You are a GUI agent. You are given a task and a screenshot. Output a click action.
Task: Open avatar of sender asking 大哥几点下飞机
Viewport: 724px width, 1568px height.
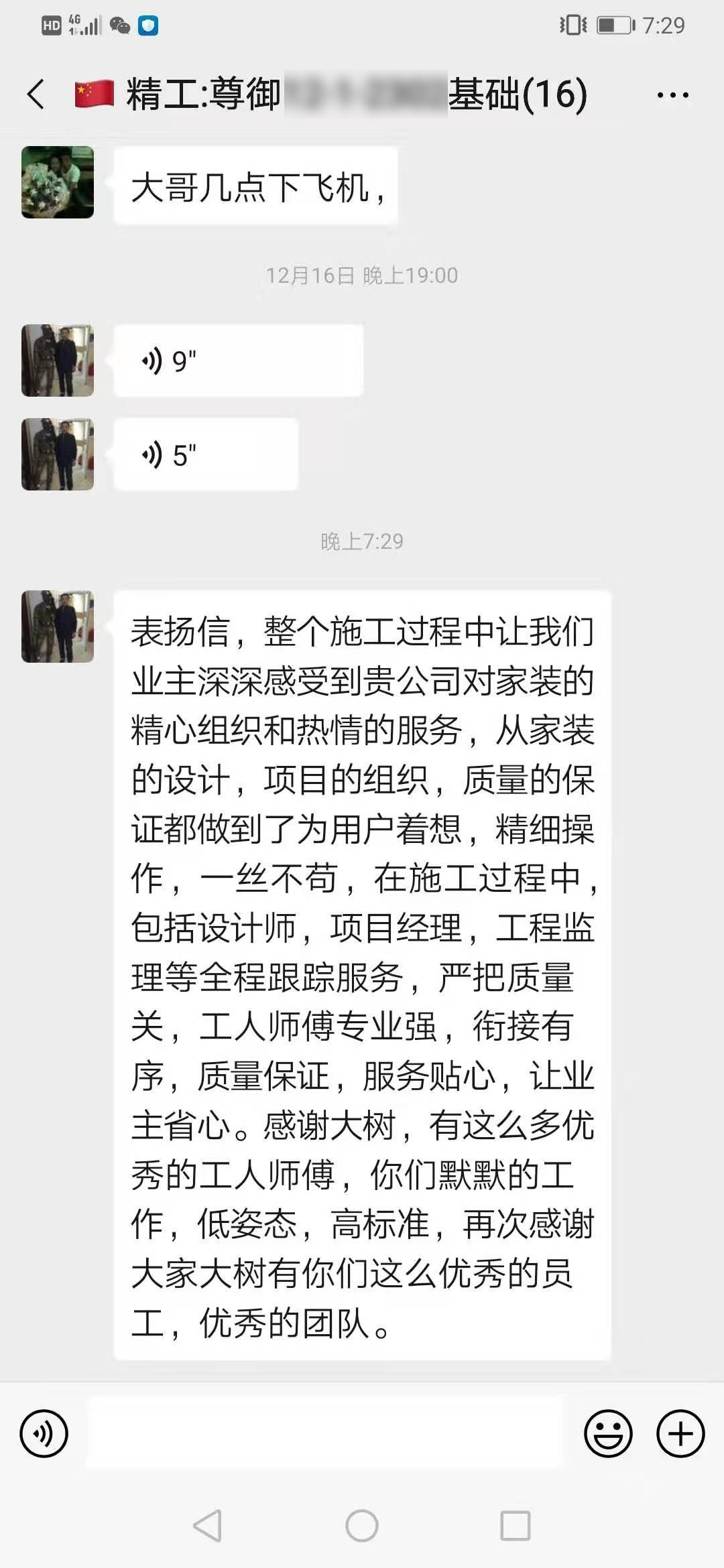58,182
